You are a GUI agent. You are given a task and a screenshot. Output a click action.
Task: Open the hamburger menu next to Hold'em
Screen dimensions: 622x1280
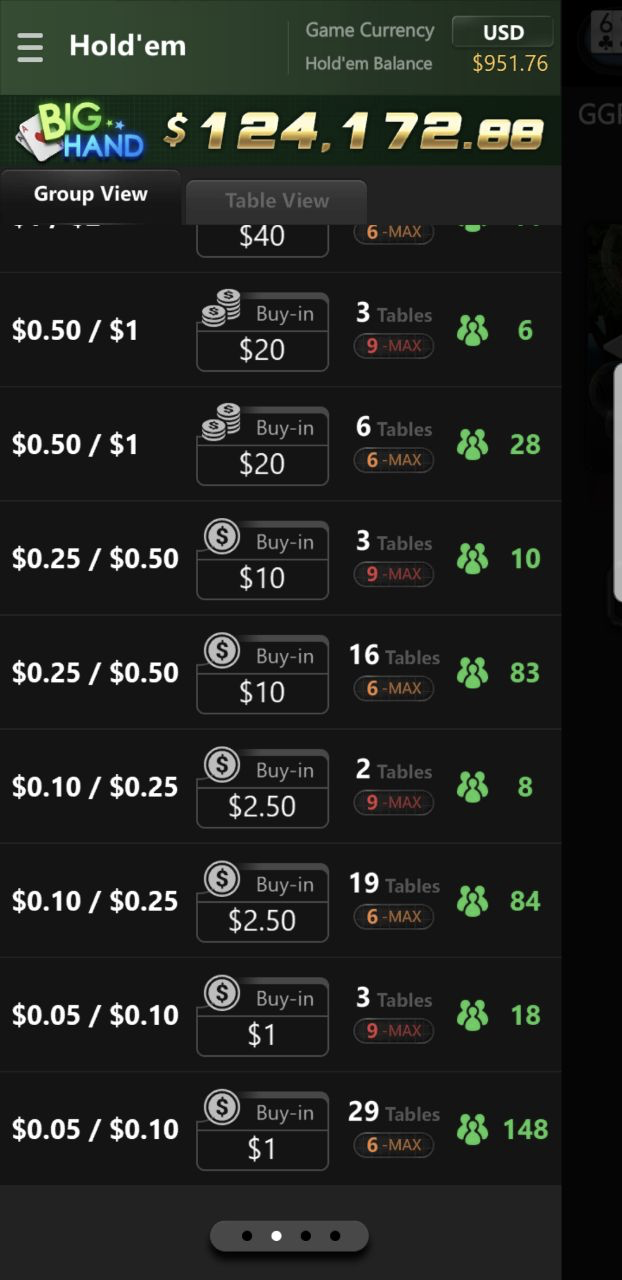click(x=30, y=46)
